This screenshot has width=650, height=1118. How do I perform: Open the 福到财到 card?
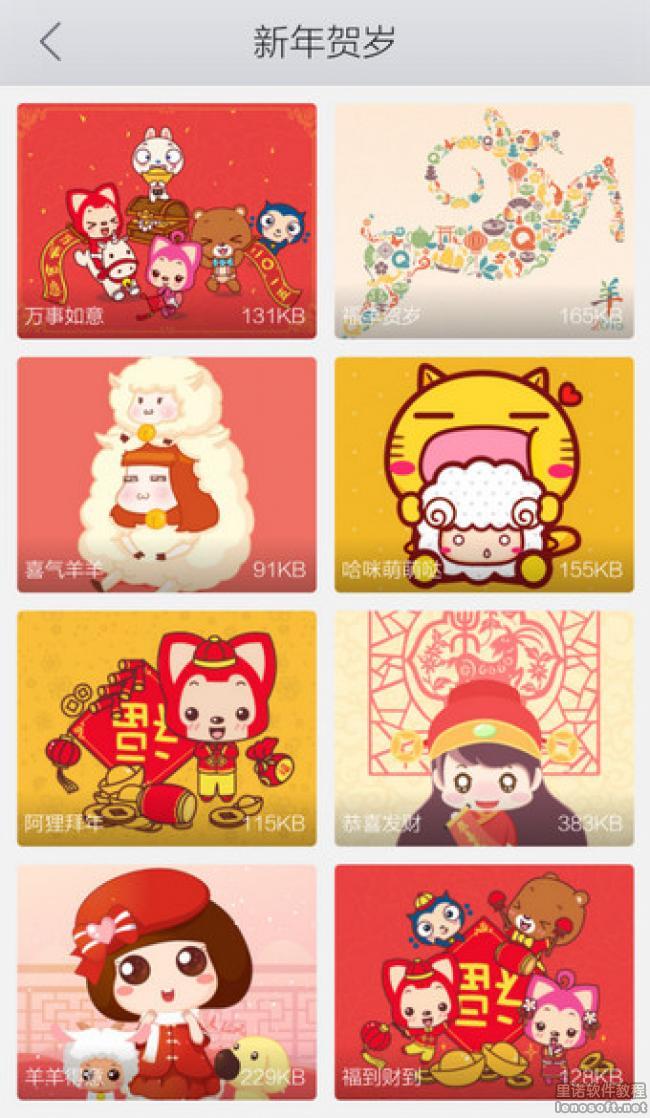click(x=484, y=982)
